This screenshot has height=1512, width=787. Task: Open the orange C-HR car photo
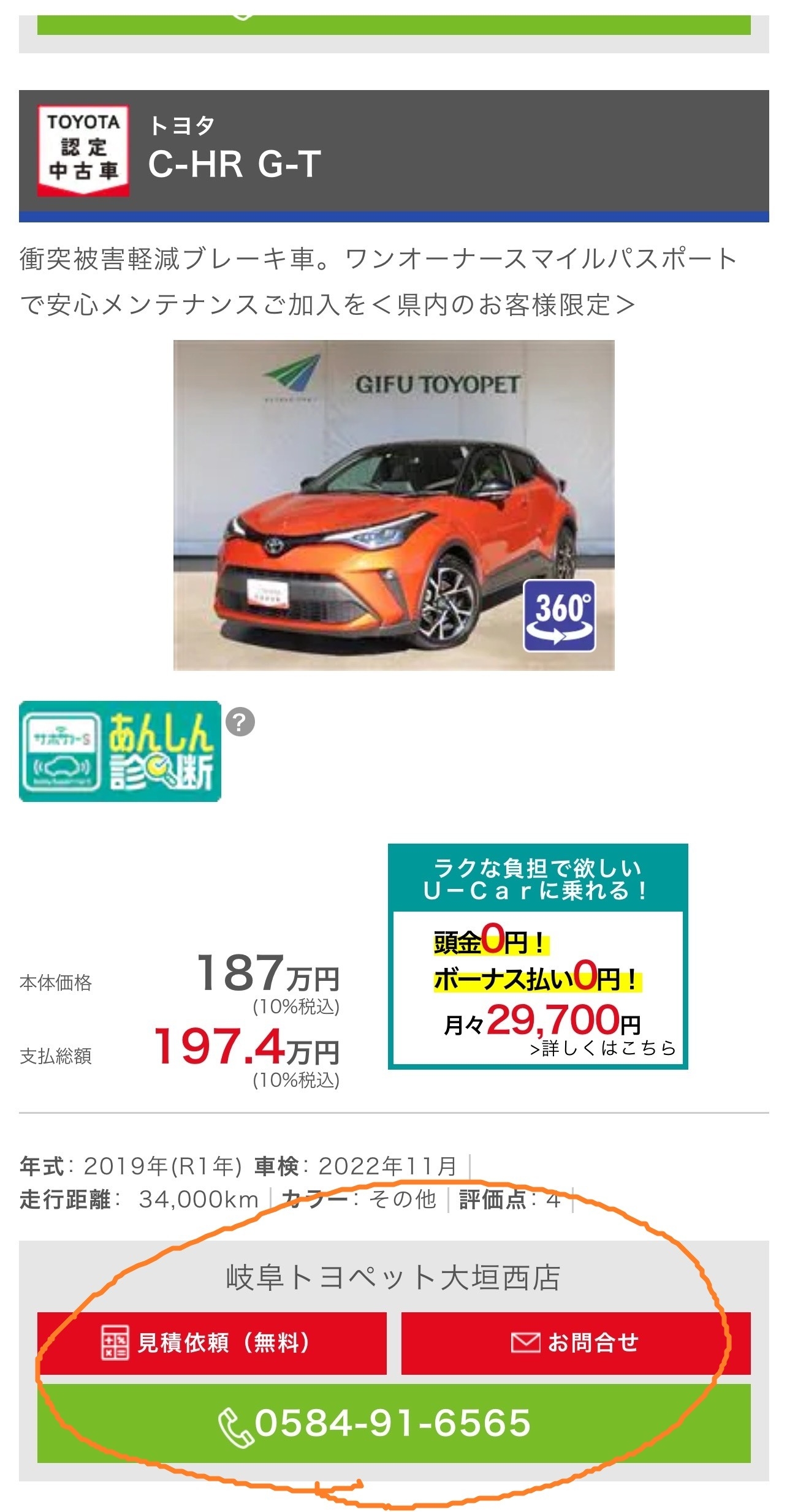click(393, 505)
